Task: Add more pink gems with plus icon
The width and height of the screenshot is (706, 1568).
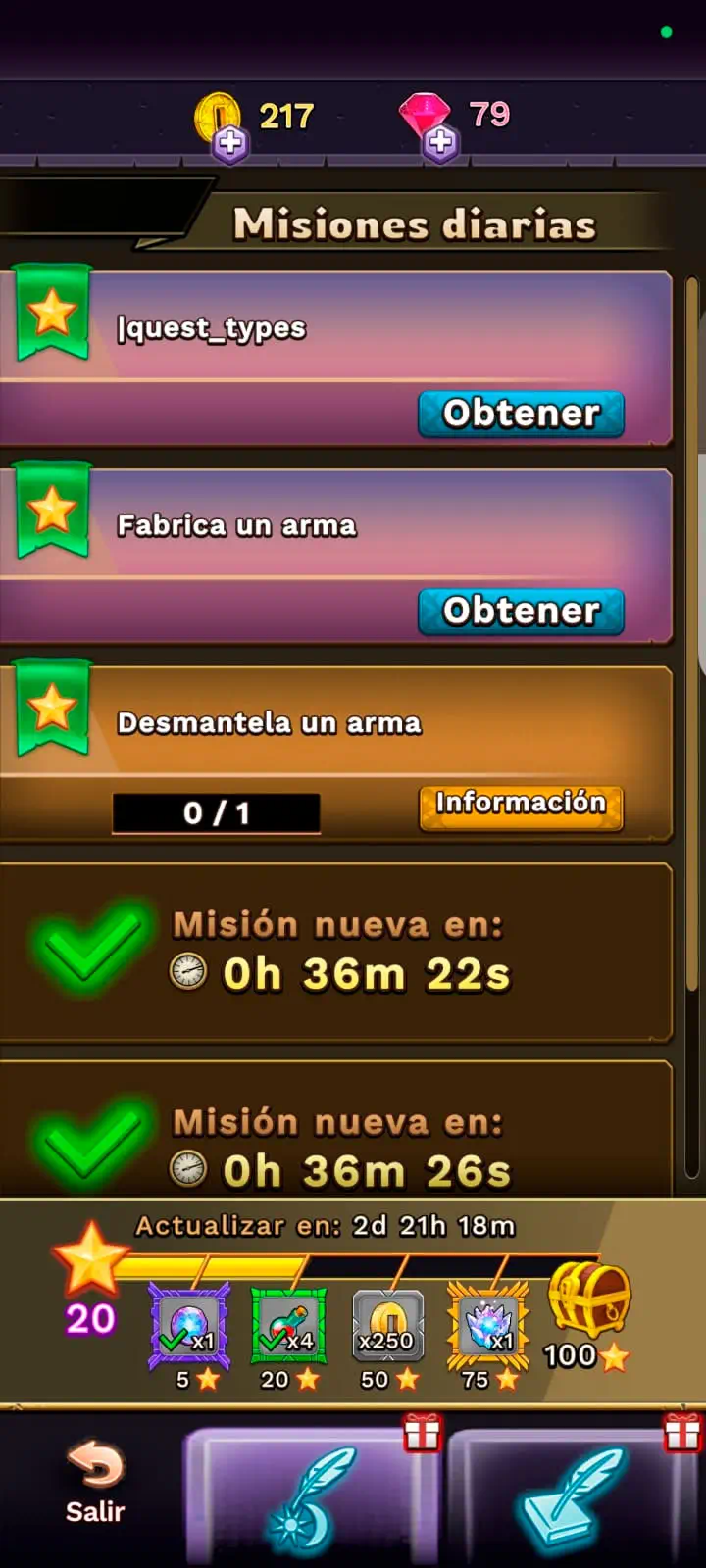Action: tap(440, 143)
